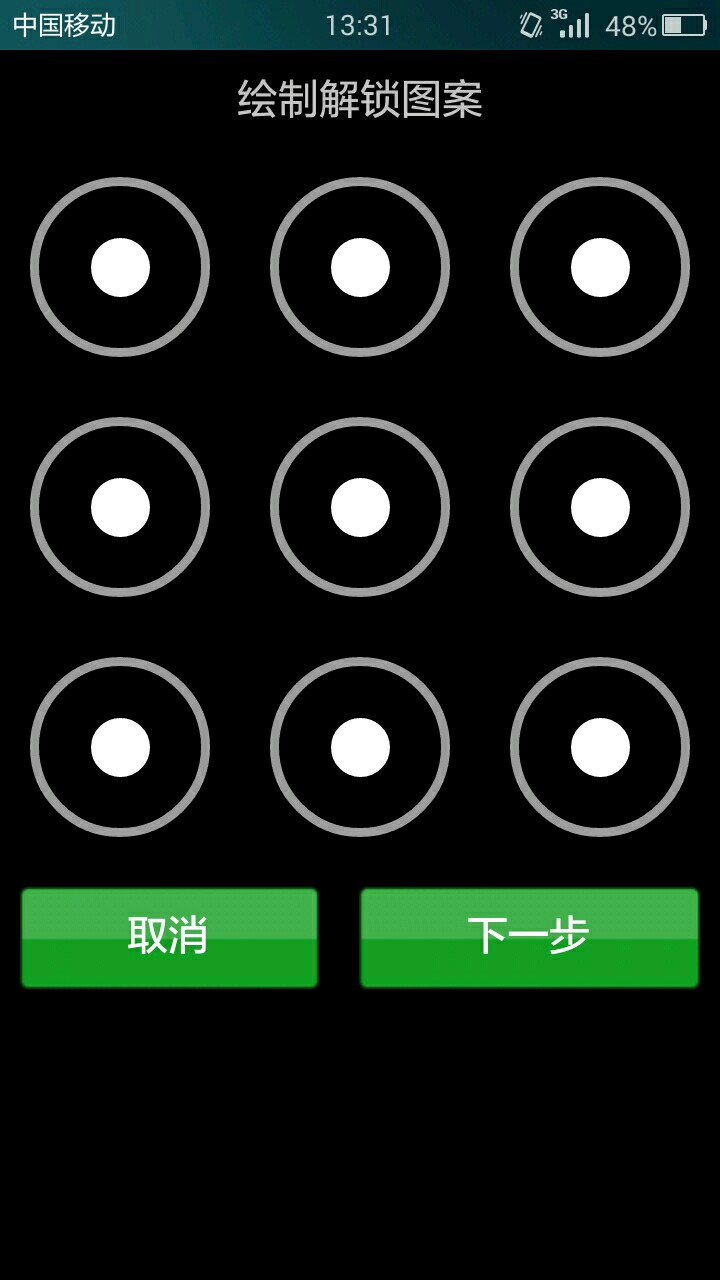Select the bottom-left pattern dot
The width and height of the screenshot is (720, 1280).
(120, 747)
